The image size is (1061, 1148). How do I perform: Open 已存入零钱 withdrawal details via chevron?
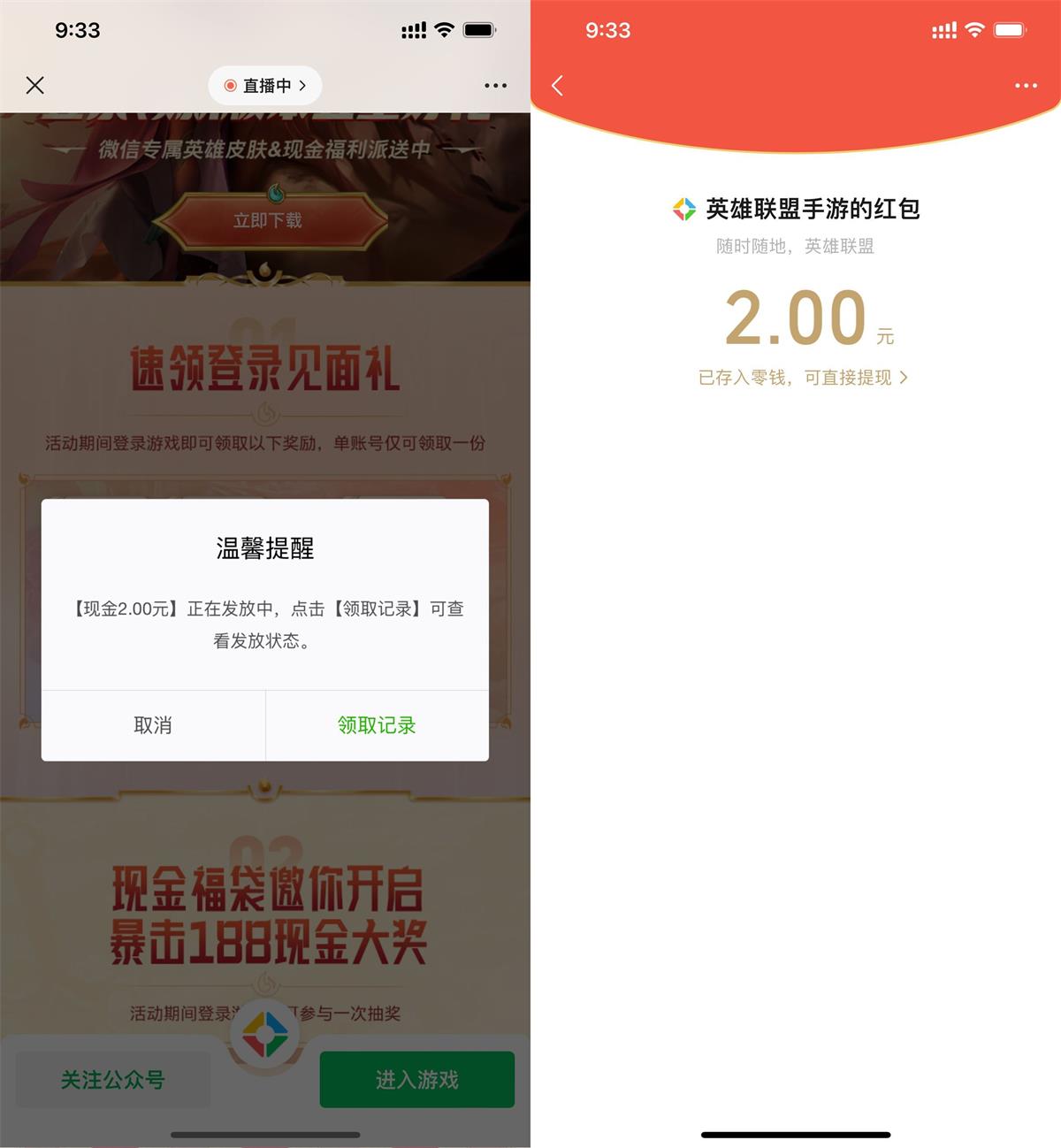(903, 378)
